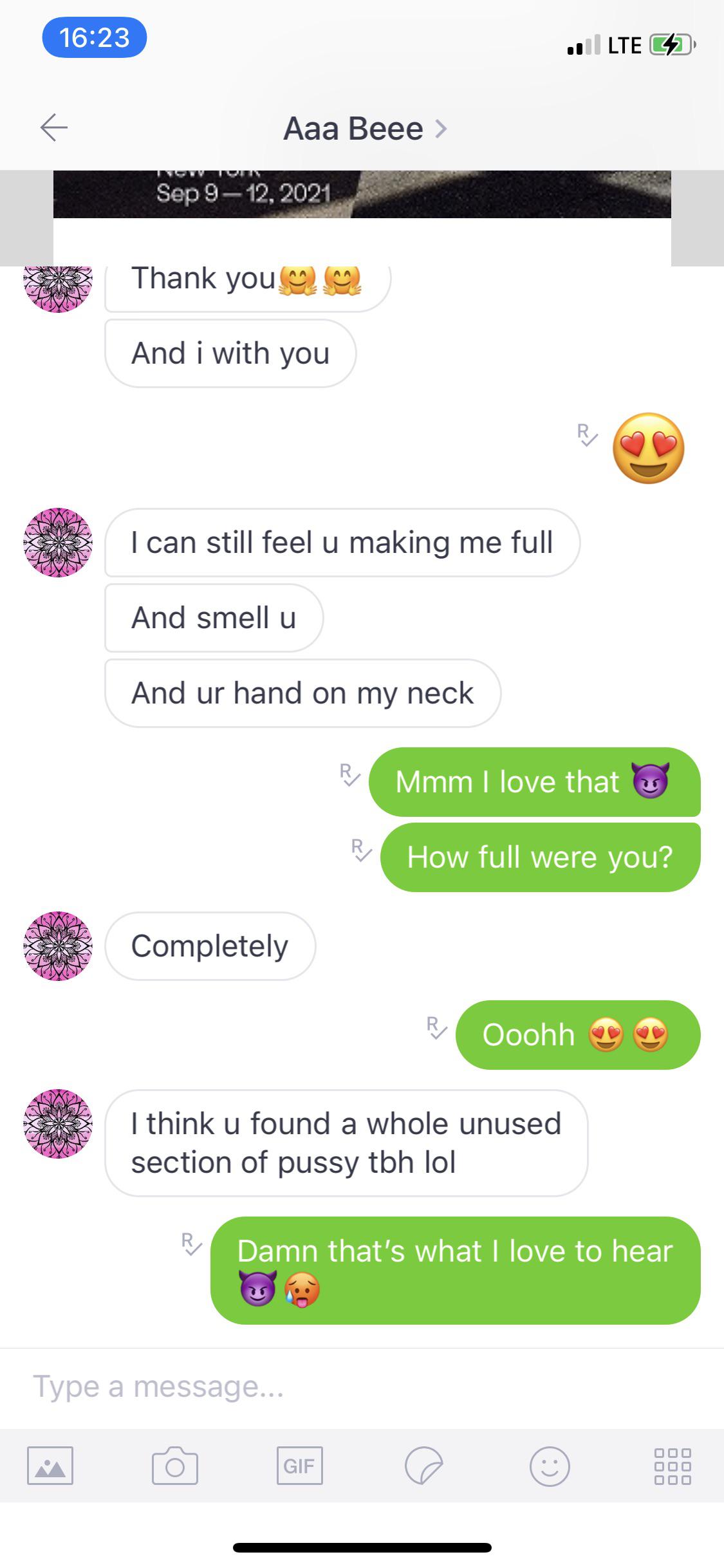Open the photo gallery picker
724x1568 pixels.
50,1466
